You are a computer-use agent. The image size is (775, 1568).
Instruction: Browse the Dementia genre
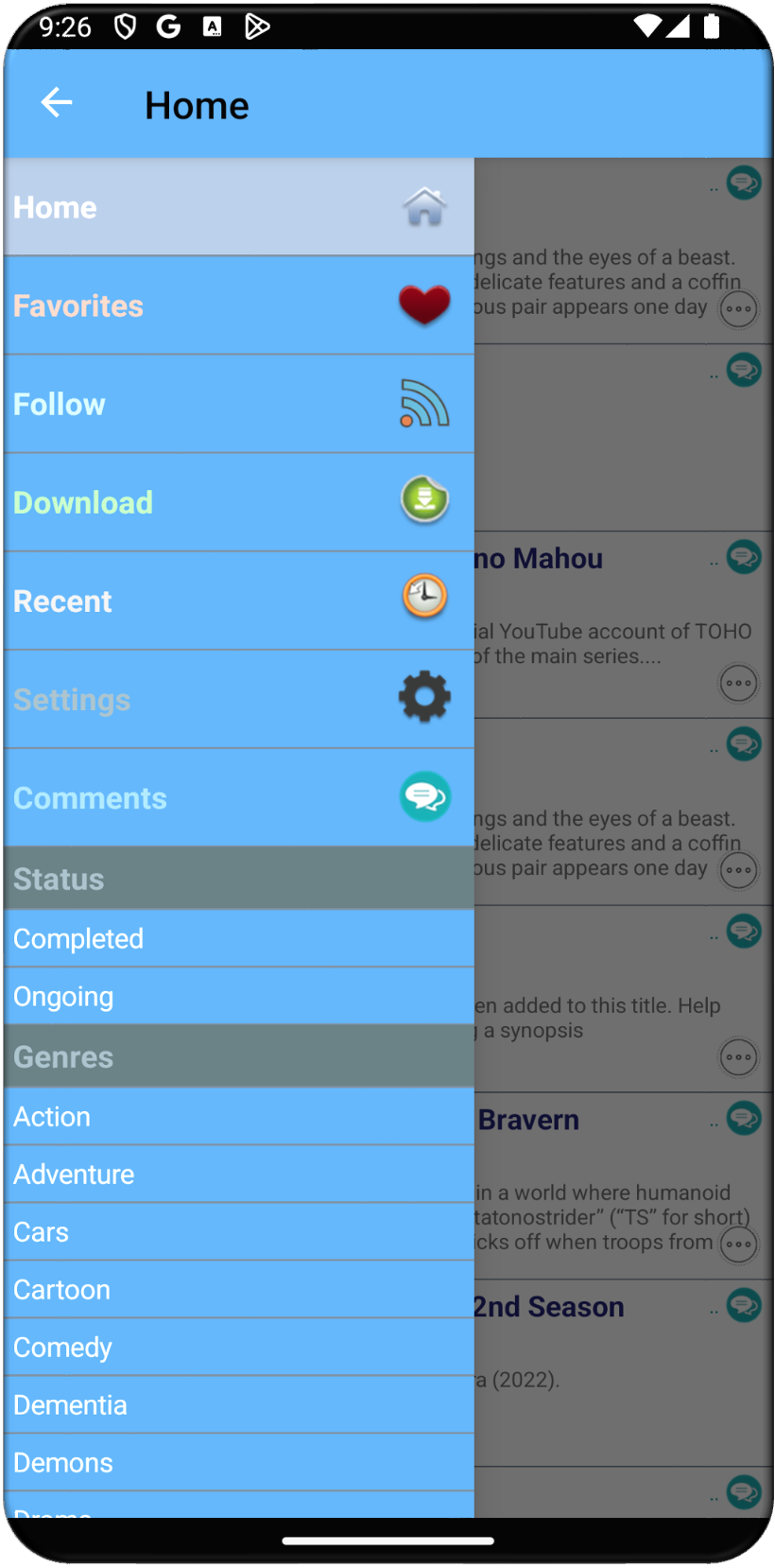239,1404
